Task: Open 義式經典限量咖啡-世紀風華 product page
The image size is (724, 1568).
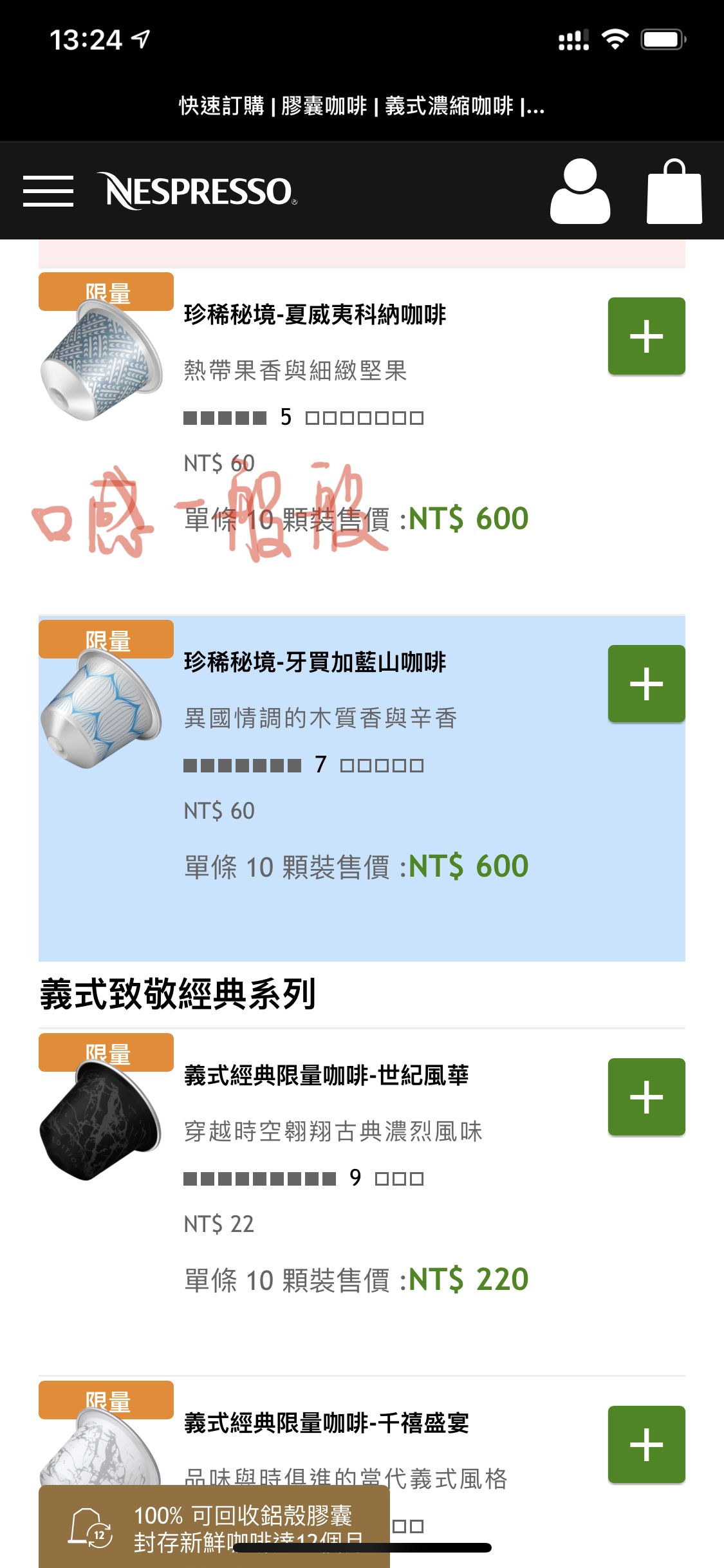Action: pyautogui.click(x=326, y=1076)
